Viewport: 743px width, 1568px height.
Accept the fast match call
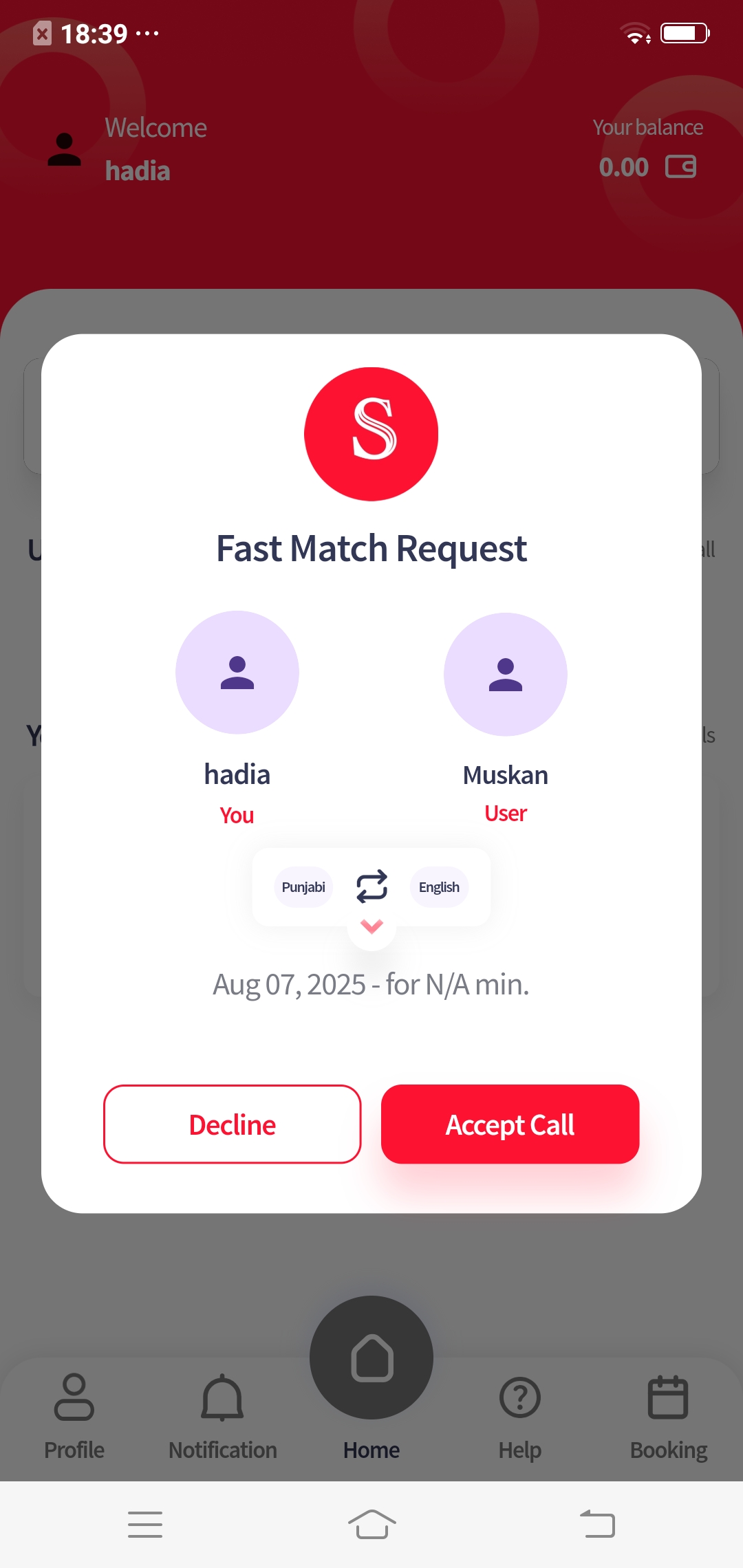tap(510, 1124)
